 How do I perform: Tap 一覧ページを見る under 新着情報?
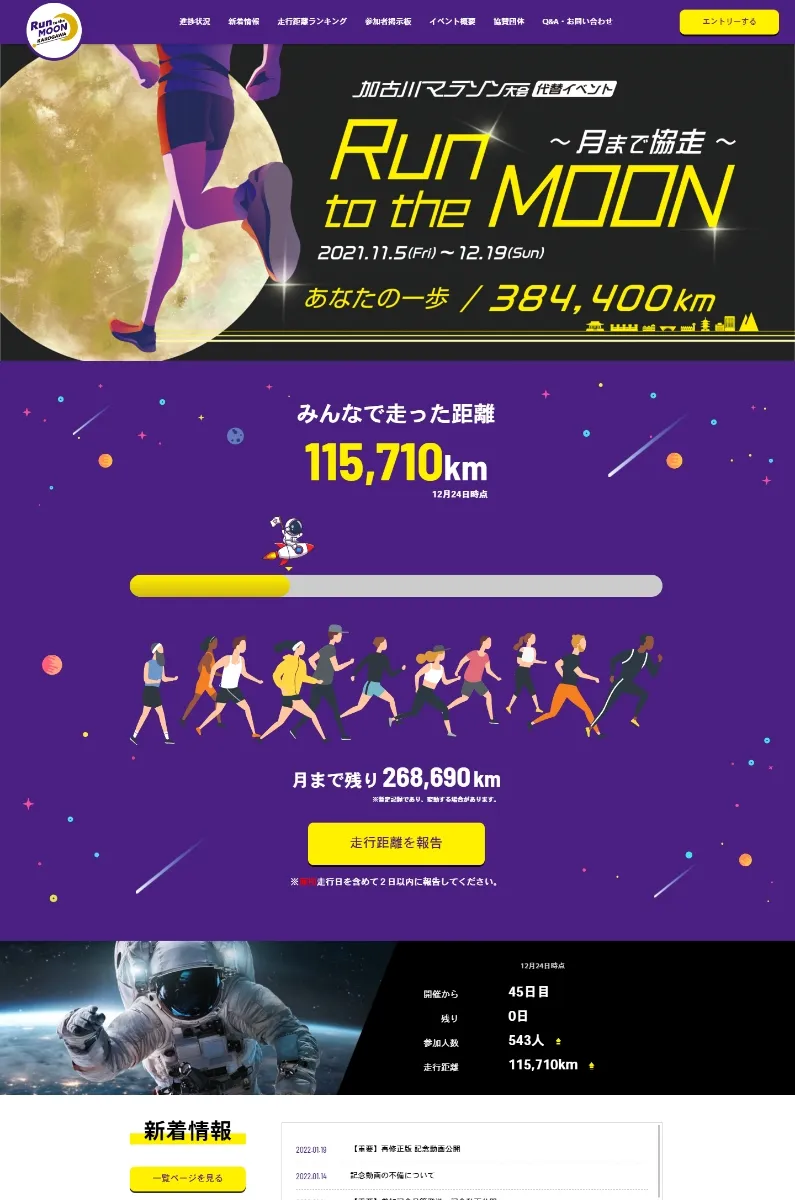tap(188, 1178)
